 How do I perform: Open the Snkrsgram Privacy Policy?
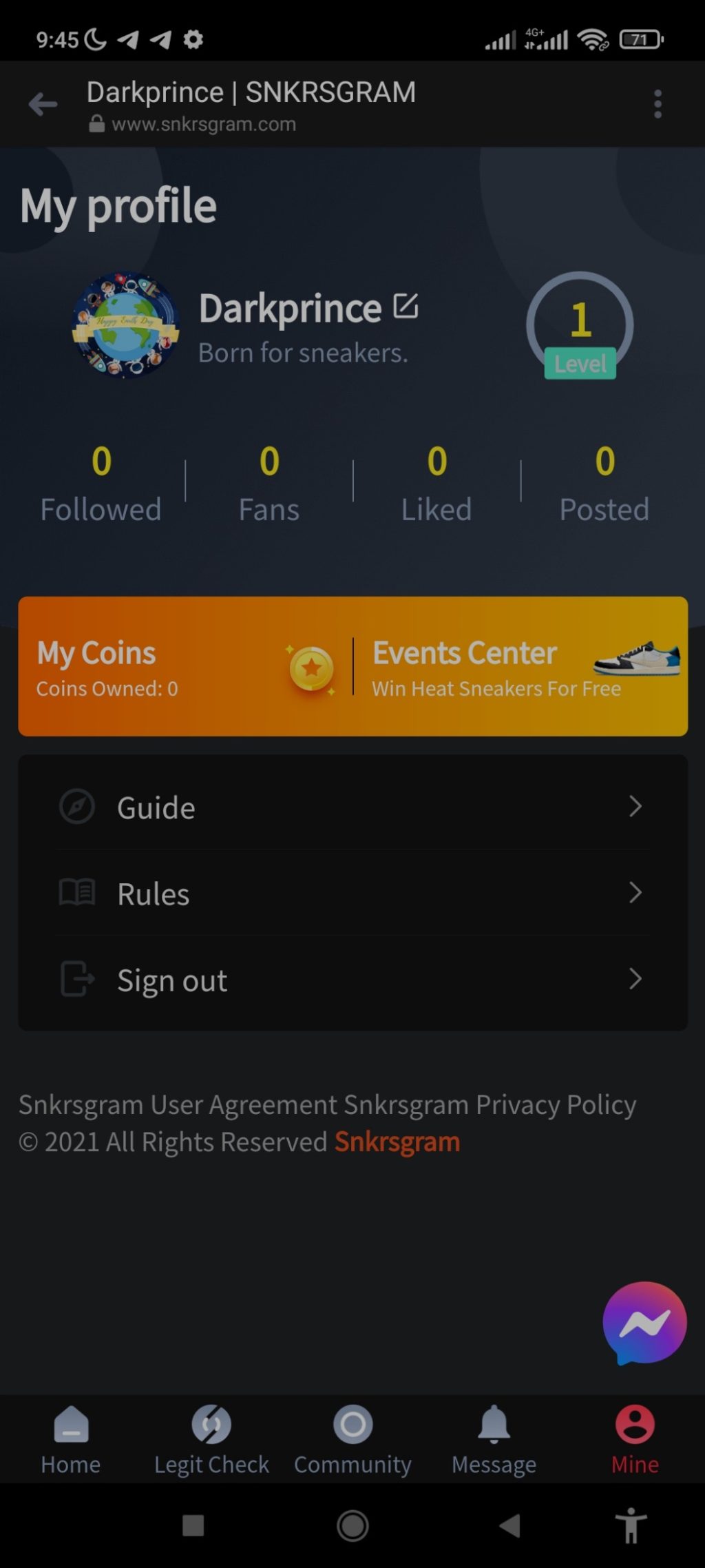point(490,1105)
